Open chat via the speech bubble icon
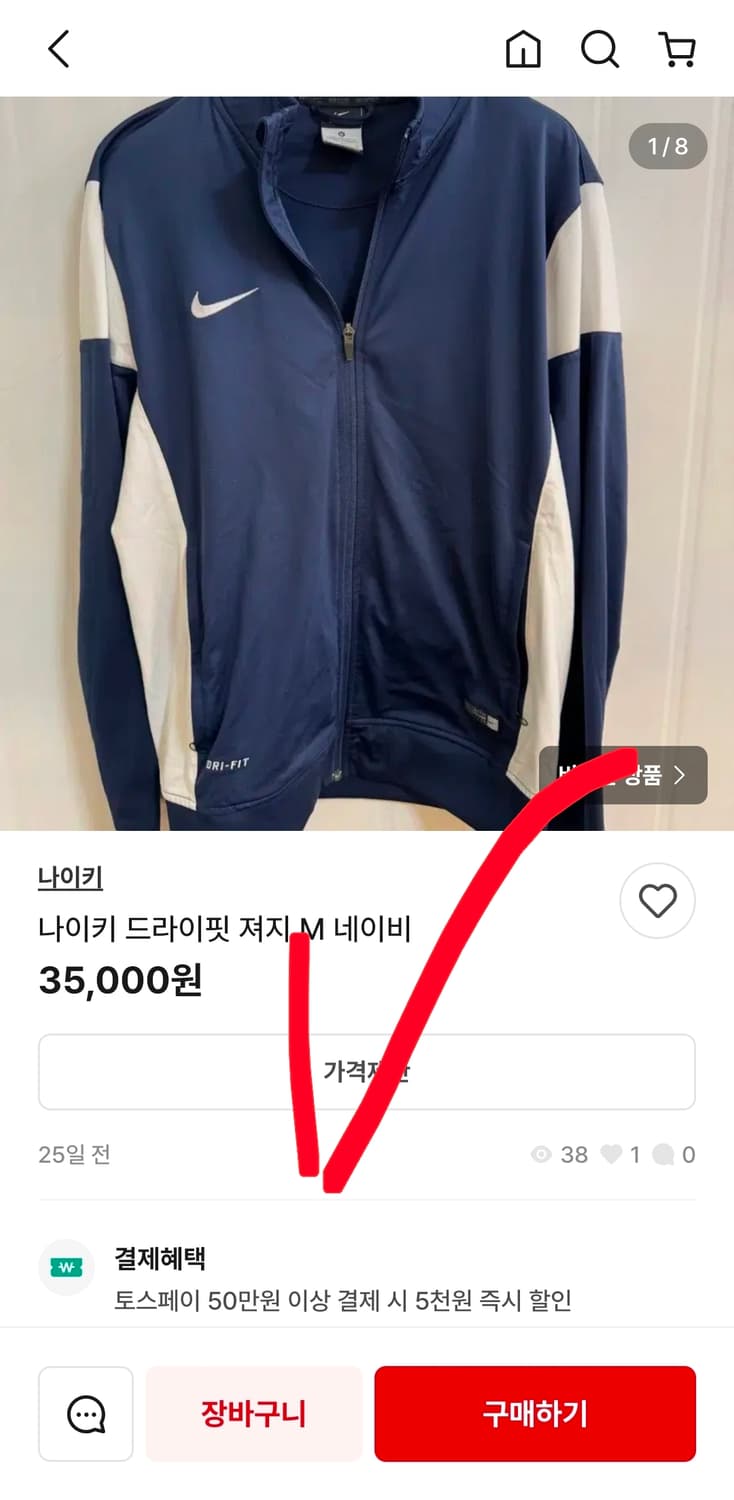734x1500 pixels. (85, 1413)
